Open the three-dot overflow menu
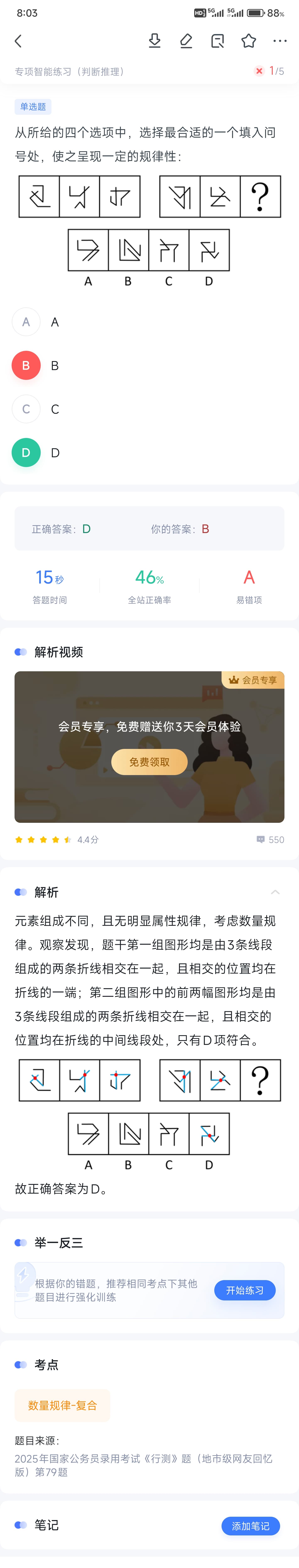The image size is (299, 1568). [x=280, y=41]
